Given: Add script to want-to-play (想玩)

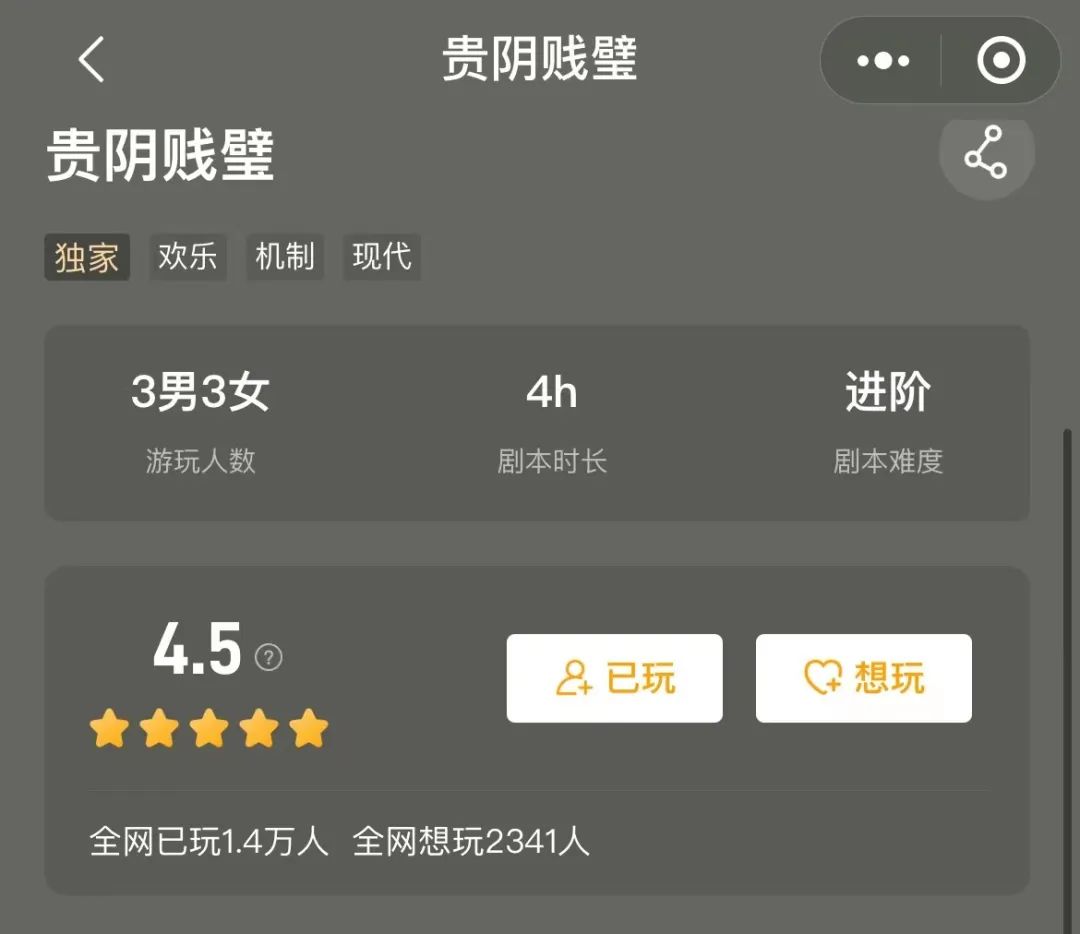Looking at the screenshot, I should 863,678.
